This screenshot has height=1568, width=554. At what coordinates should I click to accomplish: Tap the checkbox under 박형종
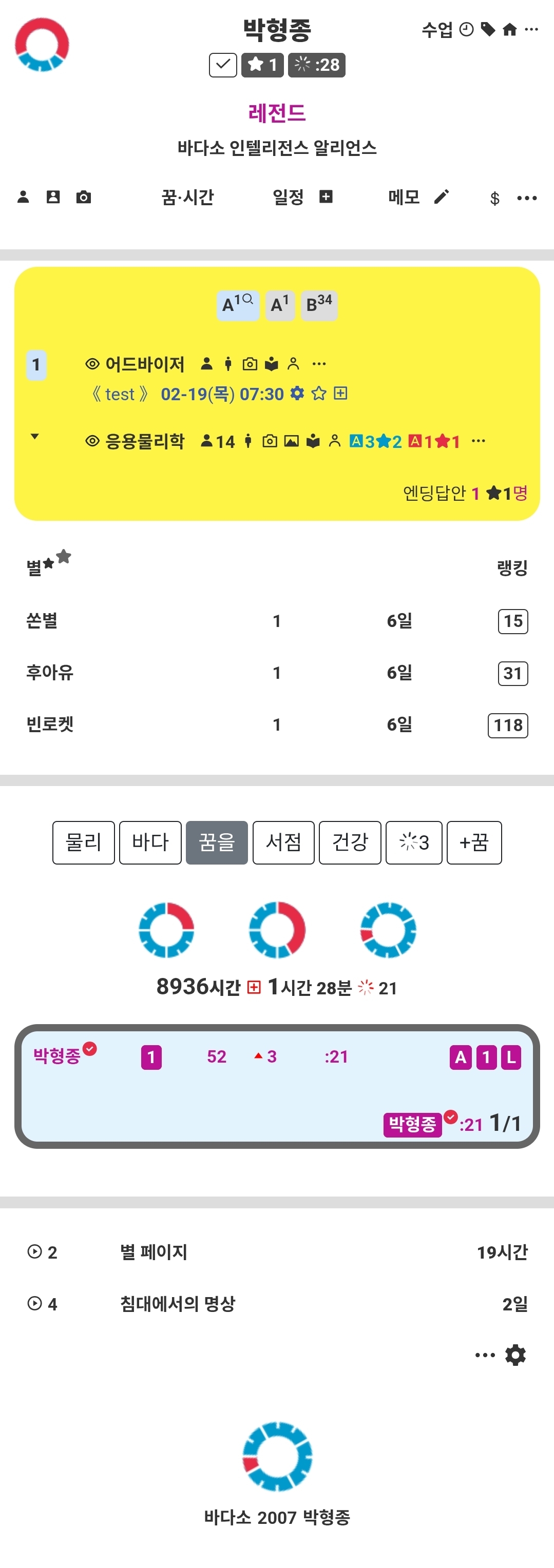[223, 65]
